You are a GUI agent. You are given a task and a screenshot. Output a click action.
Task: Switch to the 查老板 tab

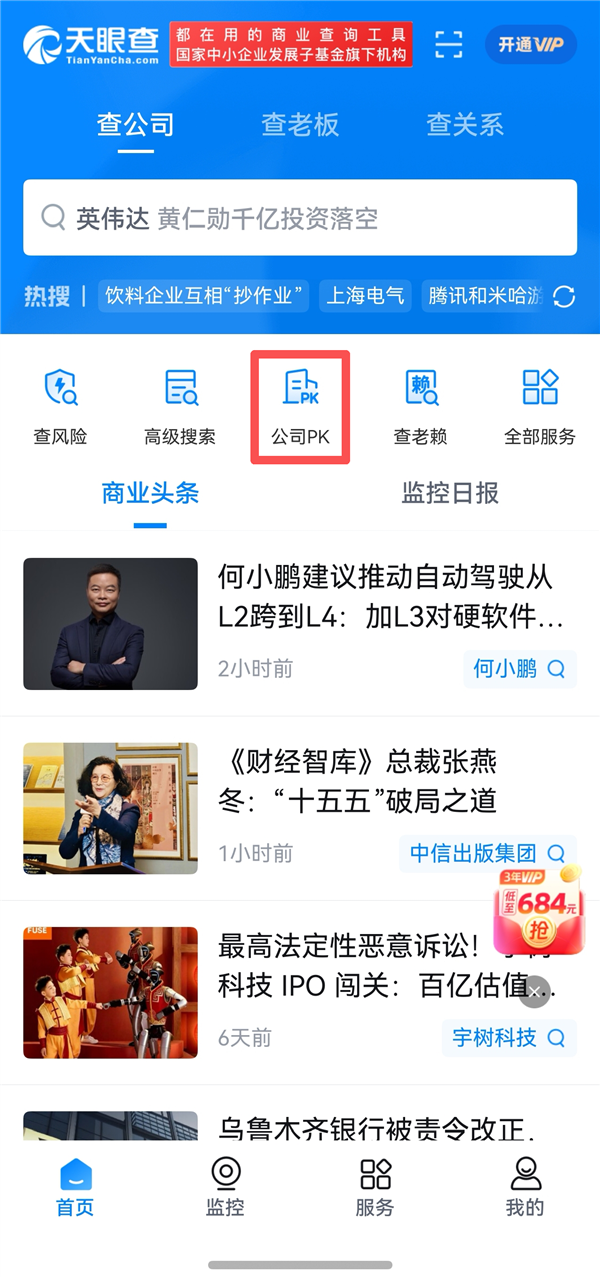300,125
